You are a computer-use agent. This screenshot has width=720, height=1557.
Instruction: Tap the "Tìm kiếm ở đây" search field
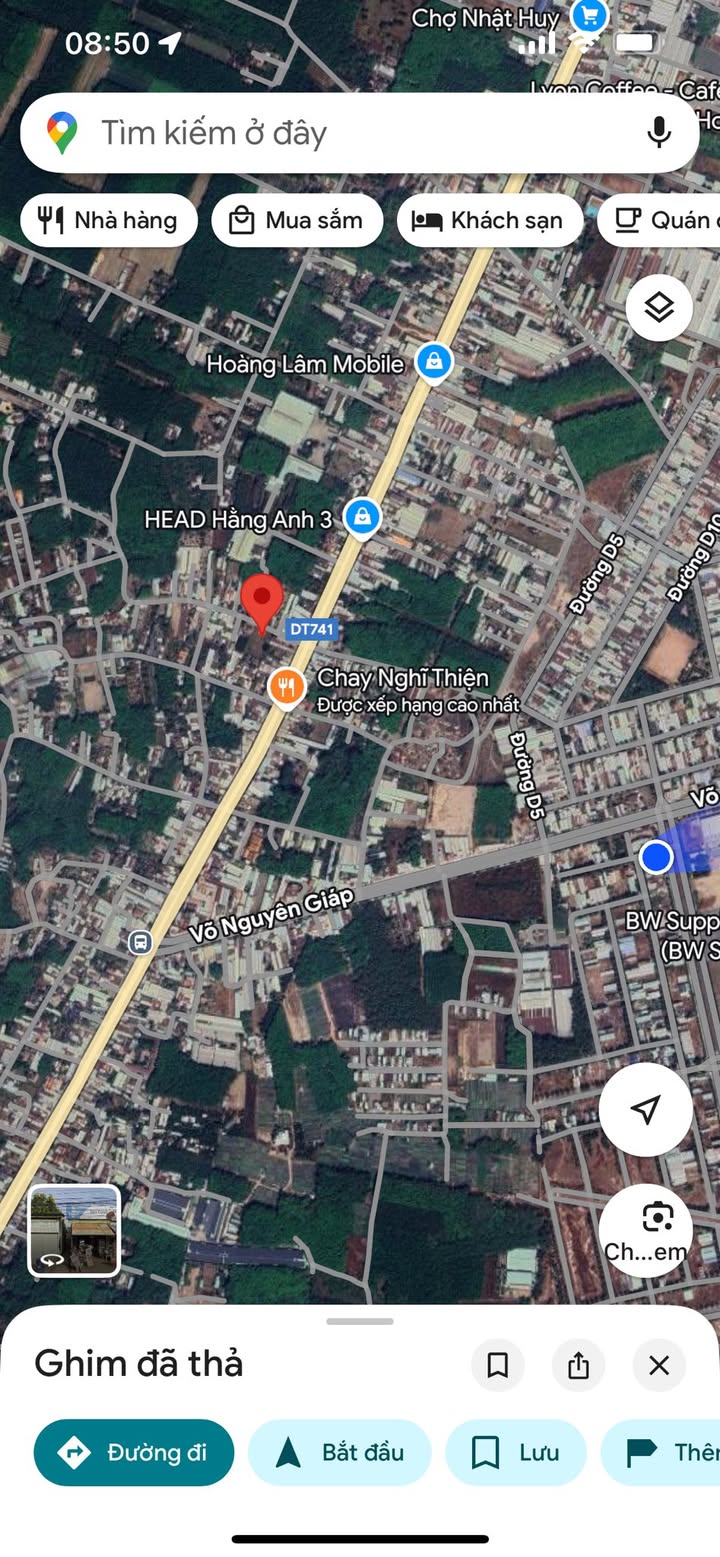[x=330, y=133]
